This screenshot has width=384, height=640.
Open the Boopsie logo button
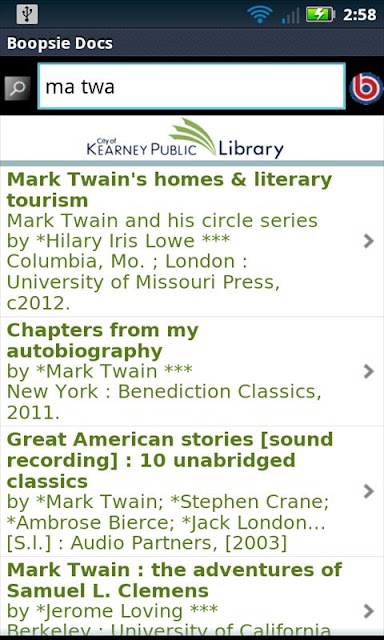coord(366,88)
